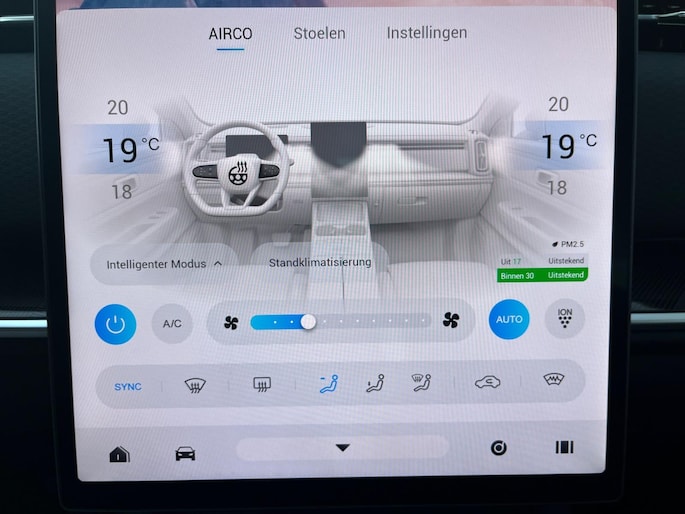
Task: Select face-level airflow
Action: click(x=328, y=384)
